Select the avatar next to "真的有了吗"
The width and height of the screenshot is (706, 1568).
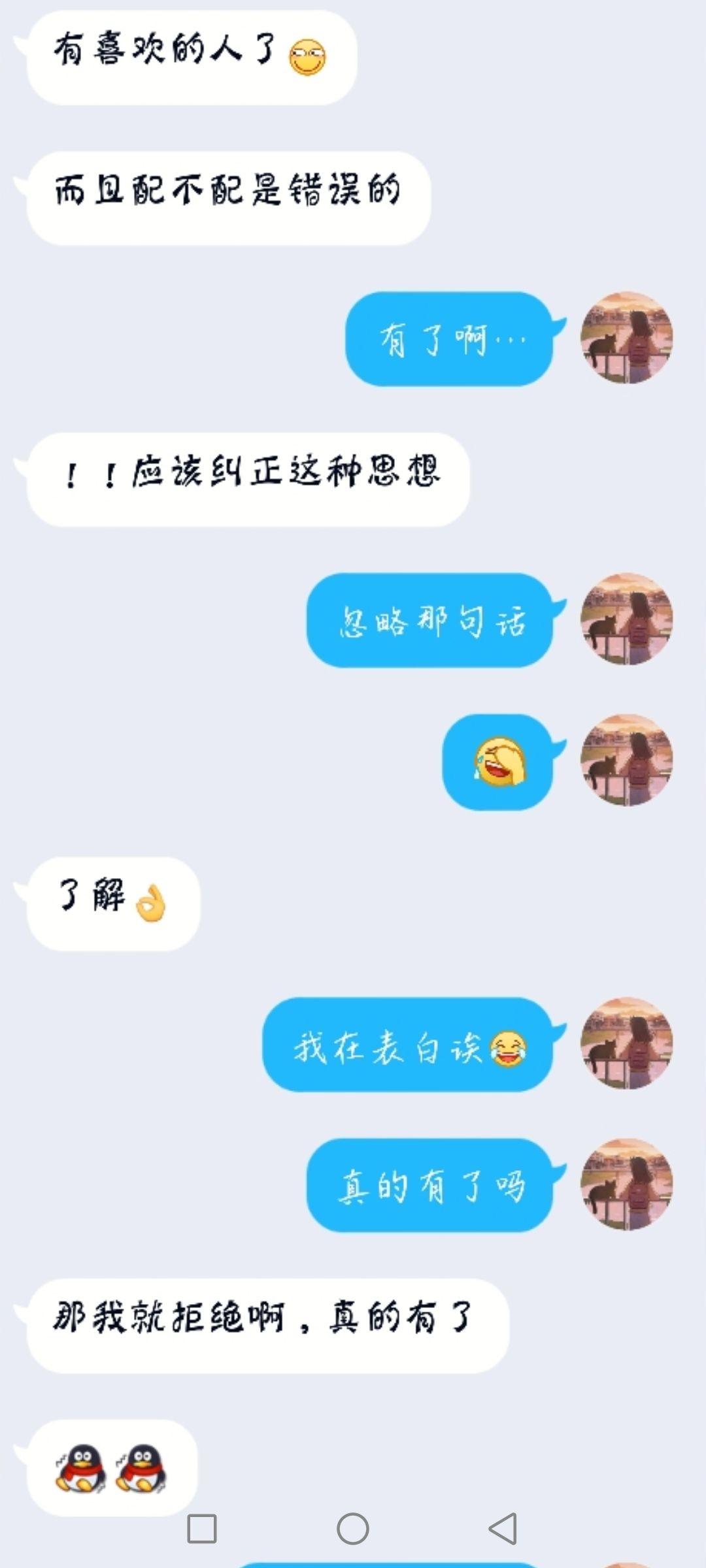[x=626, y=1184]
